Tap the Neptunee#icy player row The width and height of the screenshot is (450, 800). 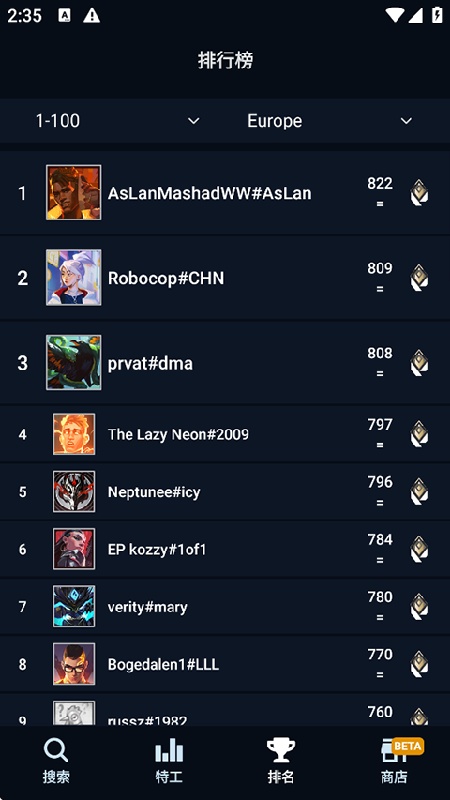[x=225, y=492]
